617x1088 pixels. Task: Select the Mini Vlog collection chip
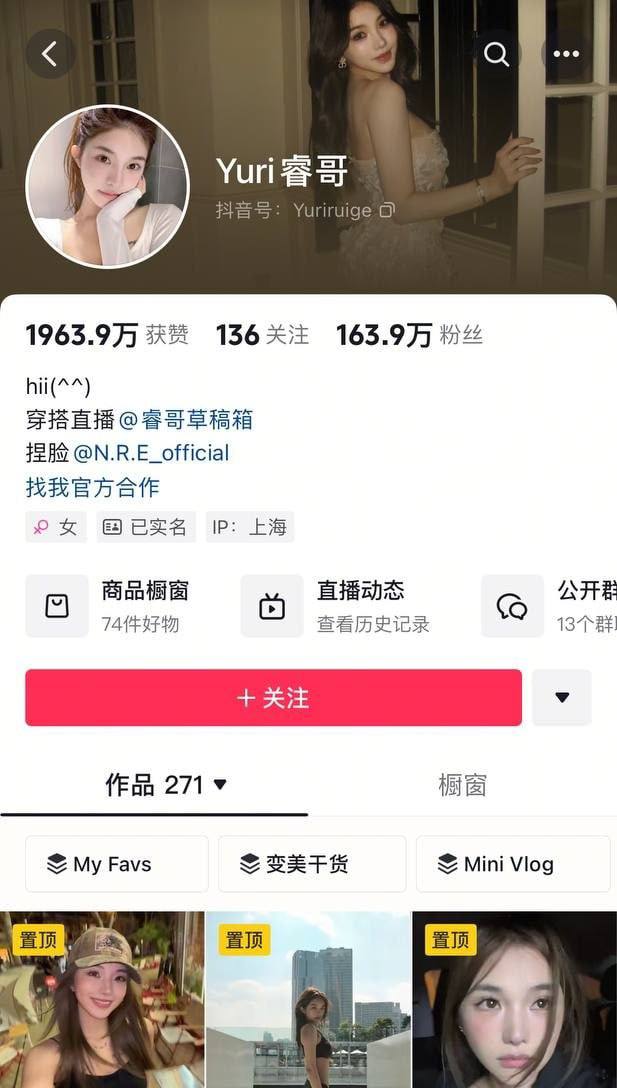tap(512, 864)
